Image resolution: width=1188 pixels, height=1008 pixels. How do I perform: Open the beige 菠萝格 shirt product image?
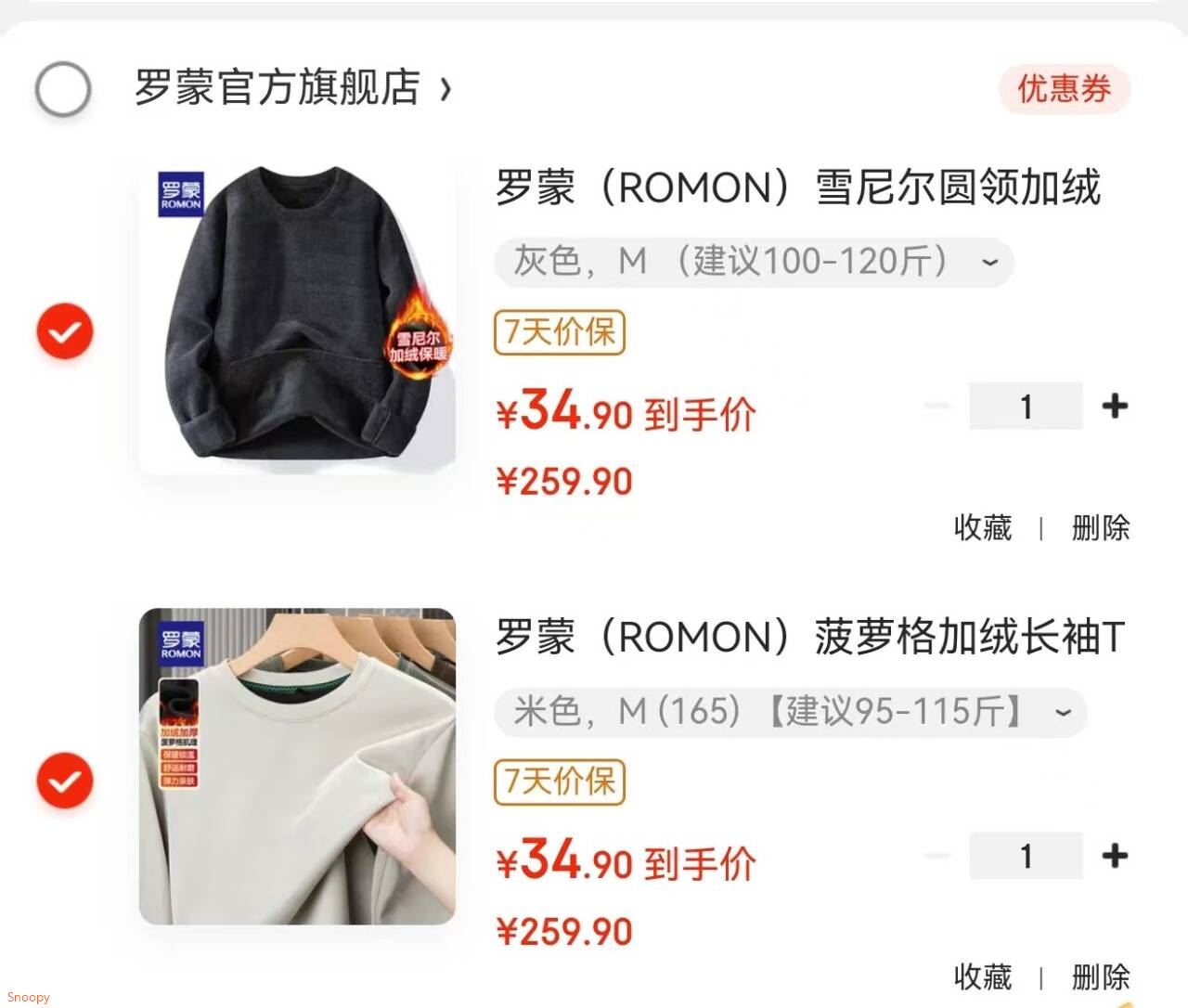coord(297,766)
